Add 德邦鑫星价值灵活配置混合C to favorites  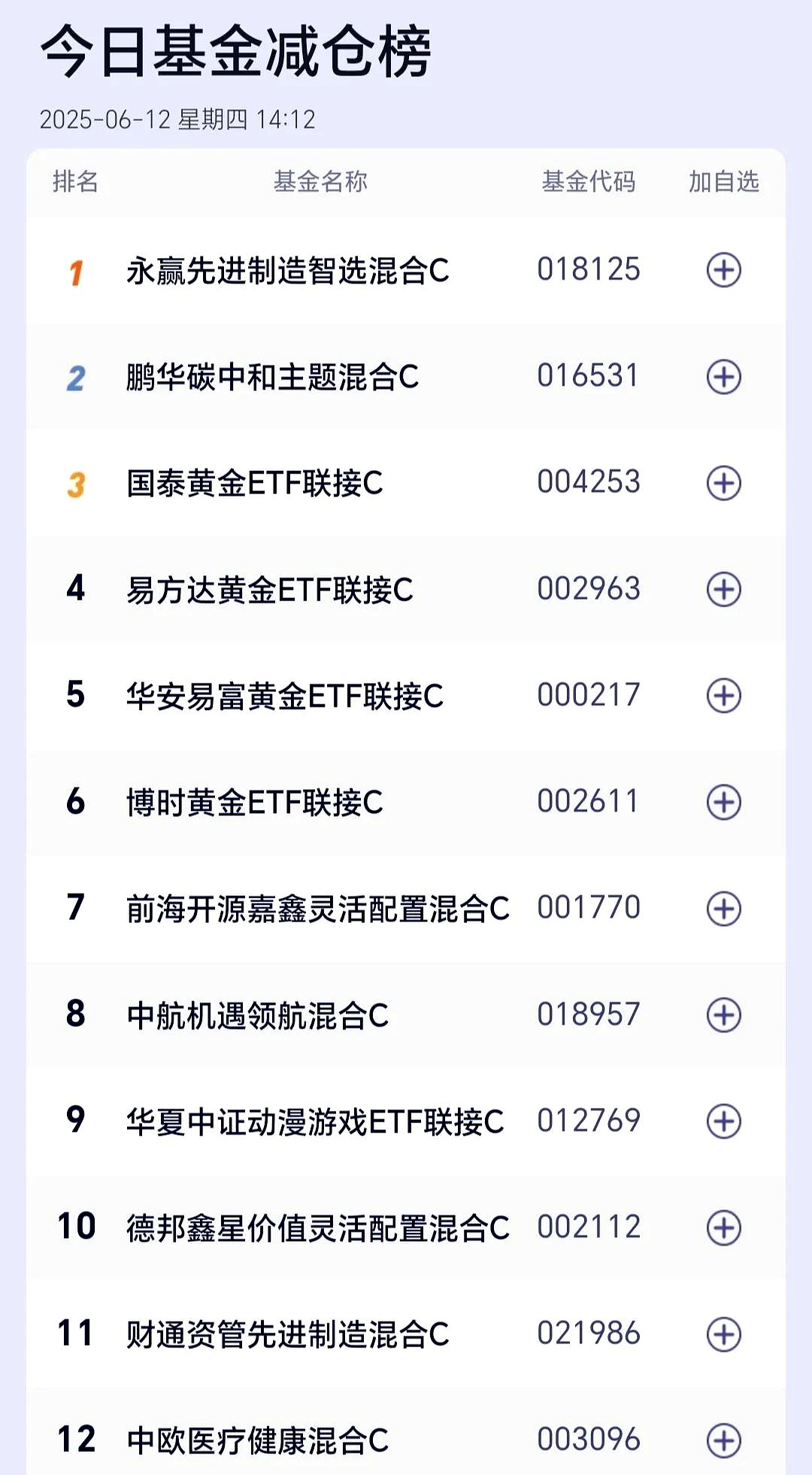click(x=726, y=1226)
